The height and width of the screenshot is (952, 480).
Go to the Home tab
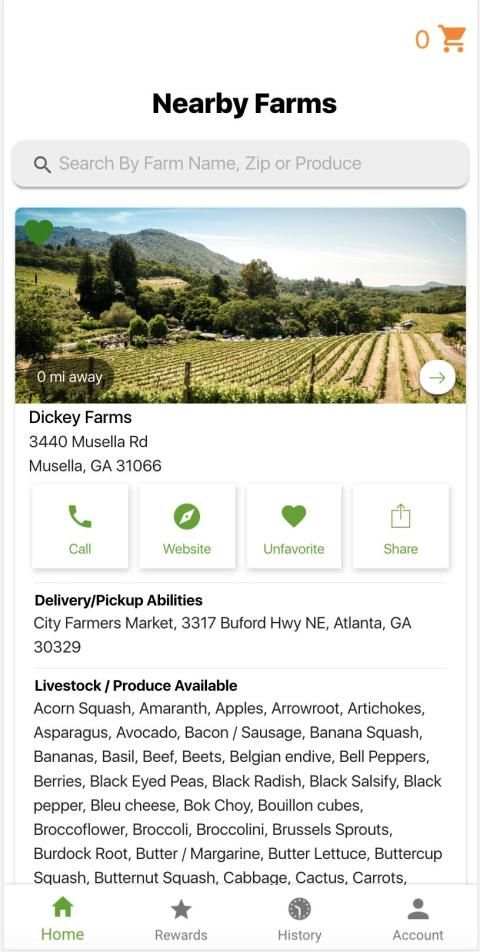click(63, 919)
